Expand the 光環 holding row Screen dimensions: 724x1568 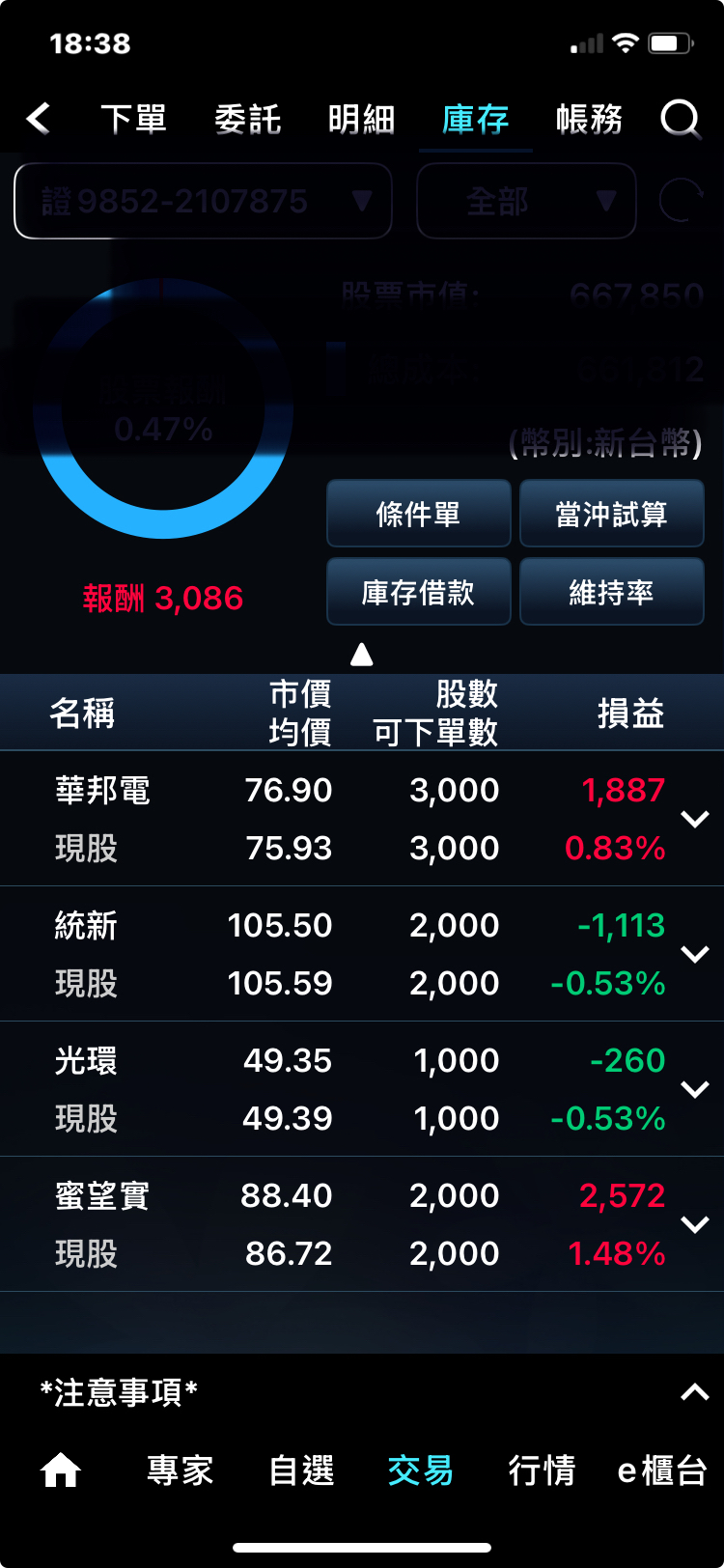[695, 1089]
